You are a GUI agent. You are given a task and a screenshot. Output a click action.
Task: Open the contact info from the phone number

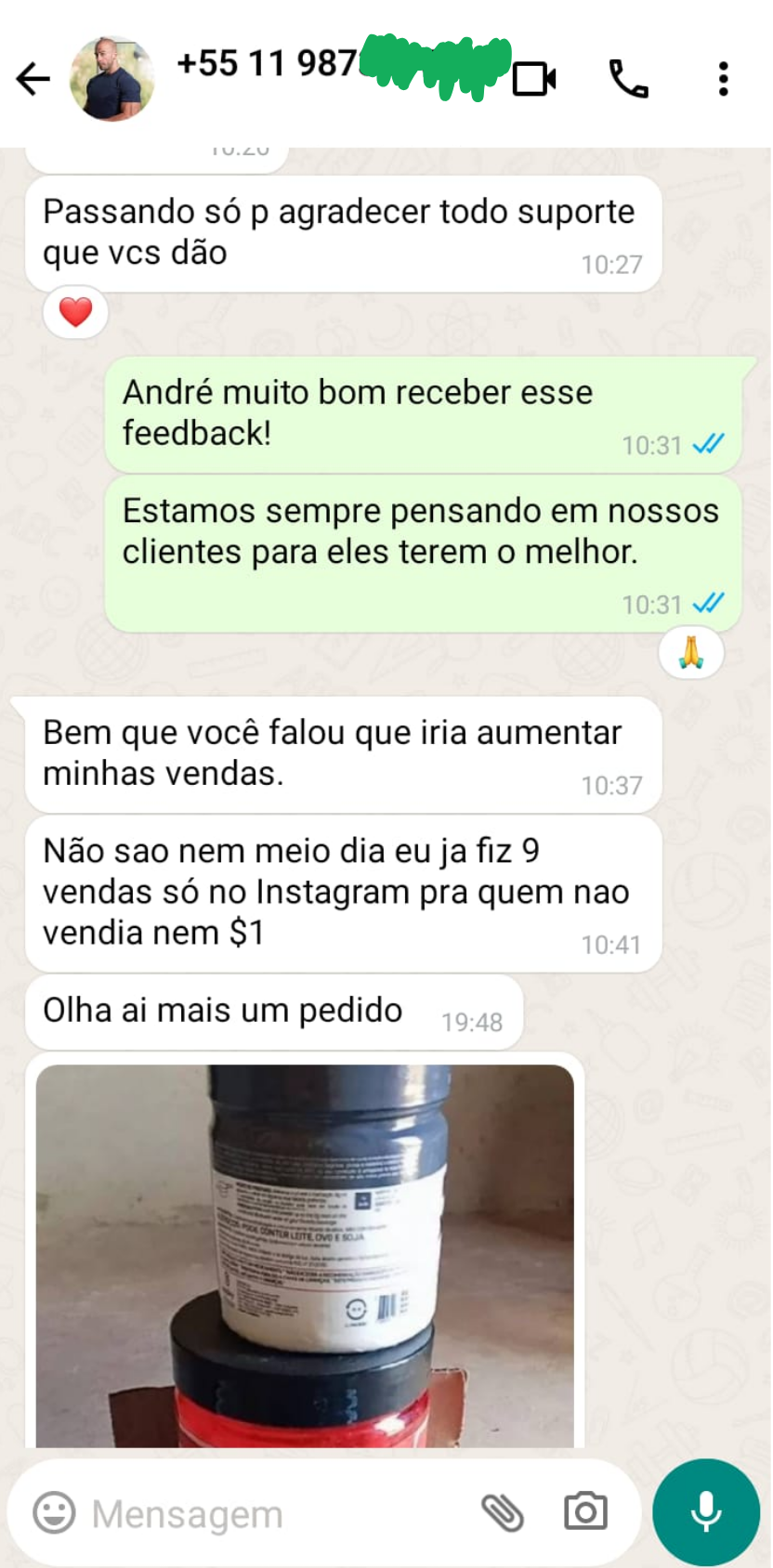coord(269,63)
